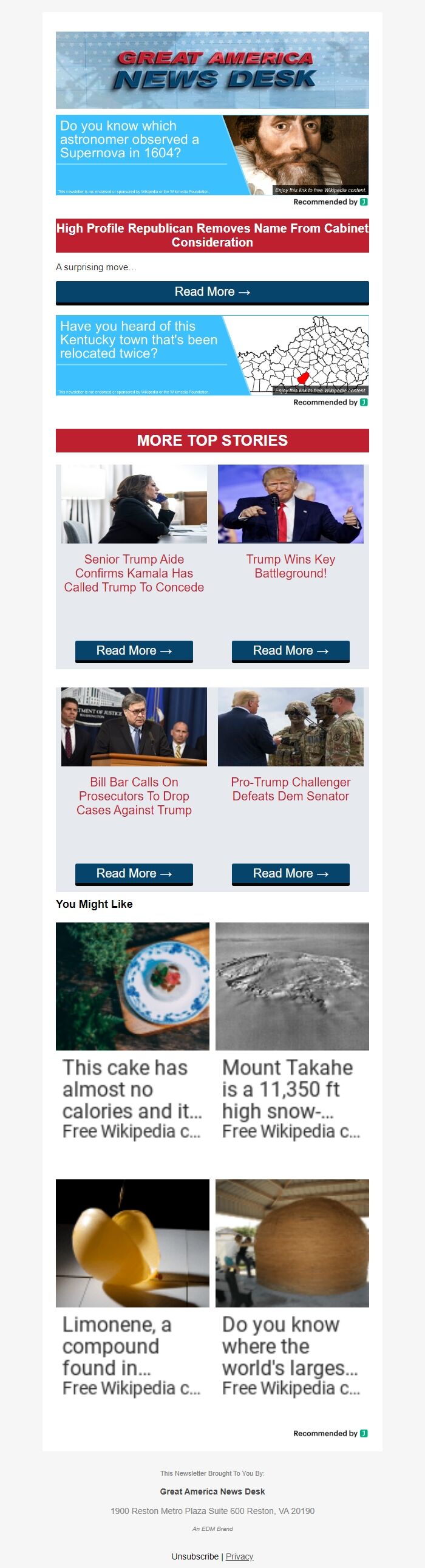425x1568 pixels.
Task: Unsubscribe from this newsletter
Action: click(x=195, y=1556)
